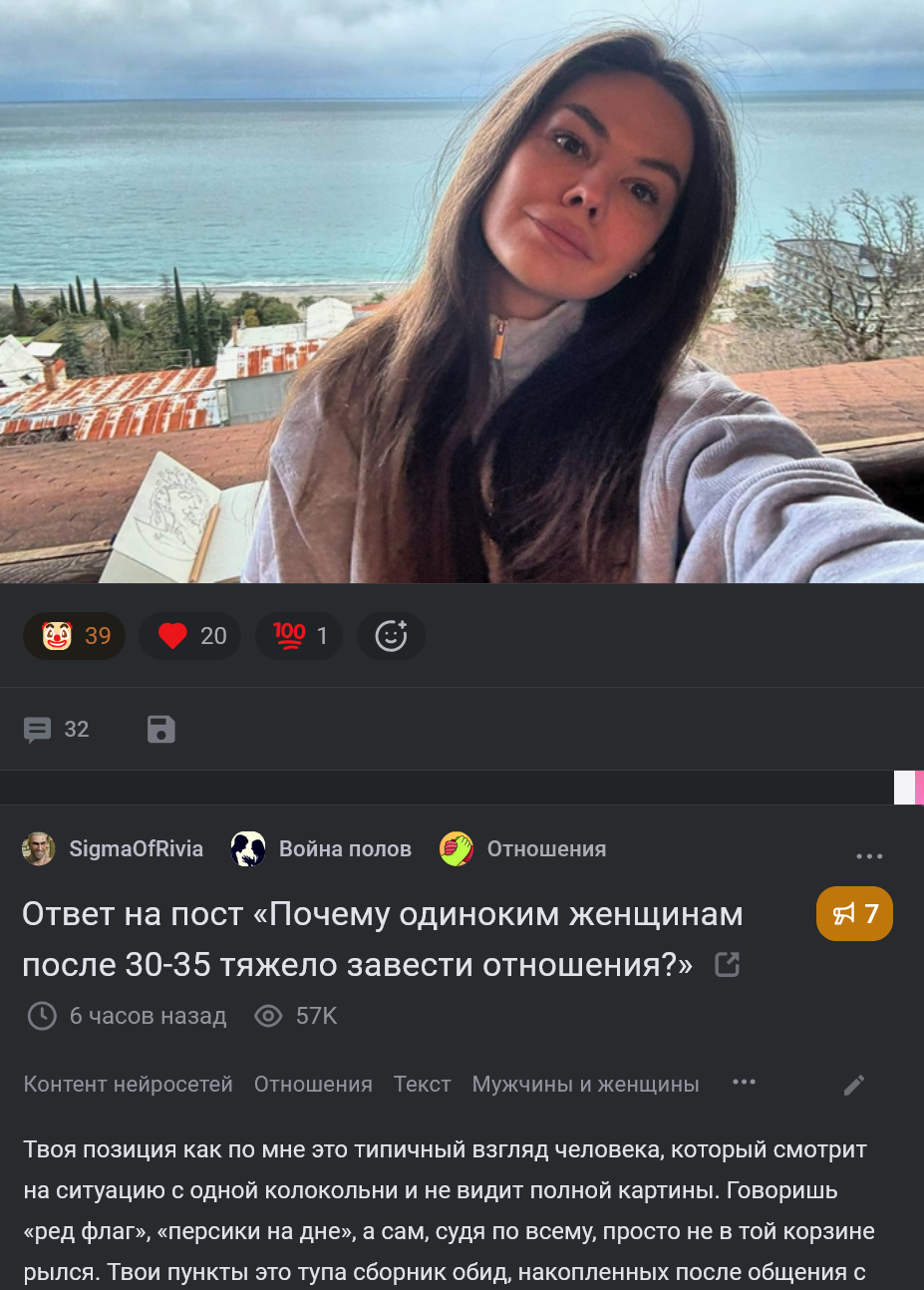Open the post overflow menu

coord(869,856)
